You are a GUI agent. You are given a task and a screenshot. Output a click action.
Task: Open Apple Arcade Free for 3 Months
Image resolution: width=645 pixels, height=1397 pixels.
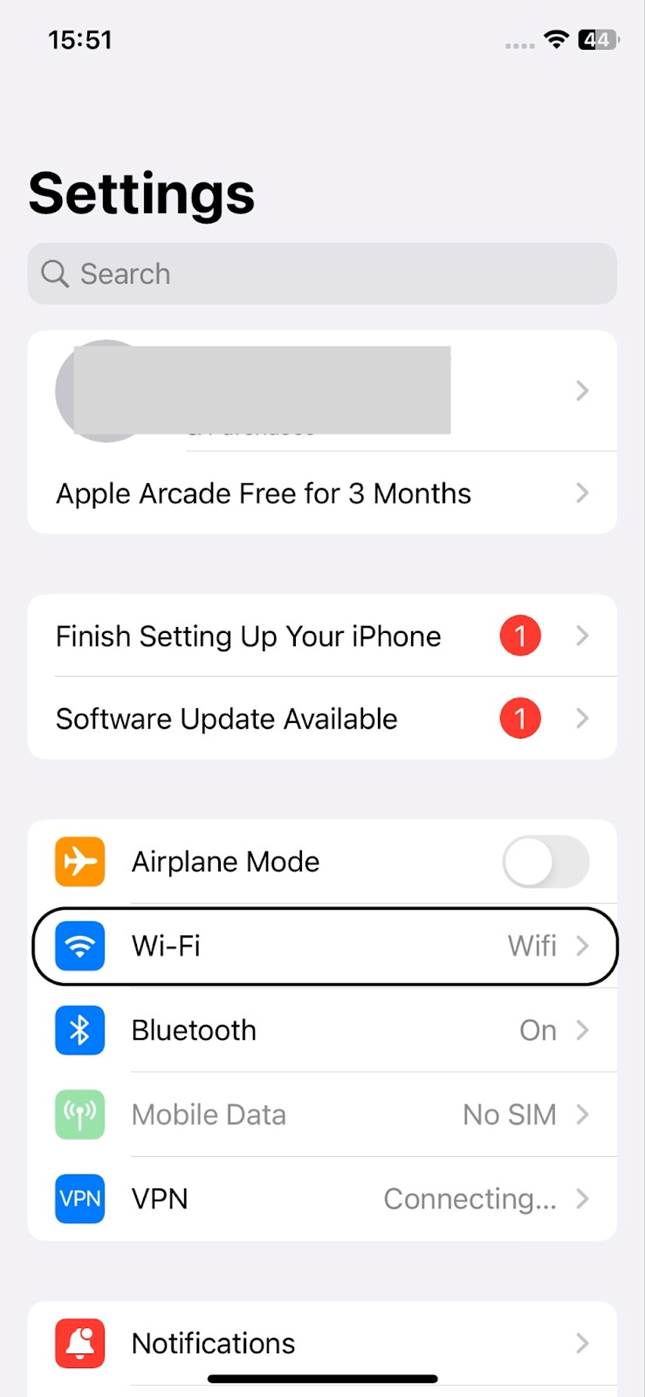point(322,493)
